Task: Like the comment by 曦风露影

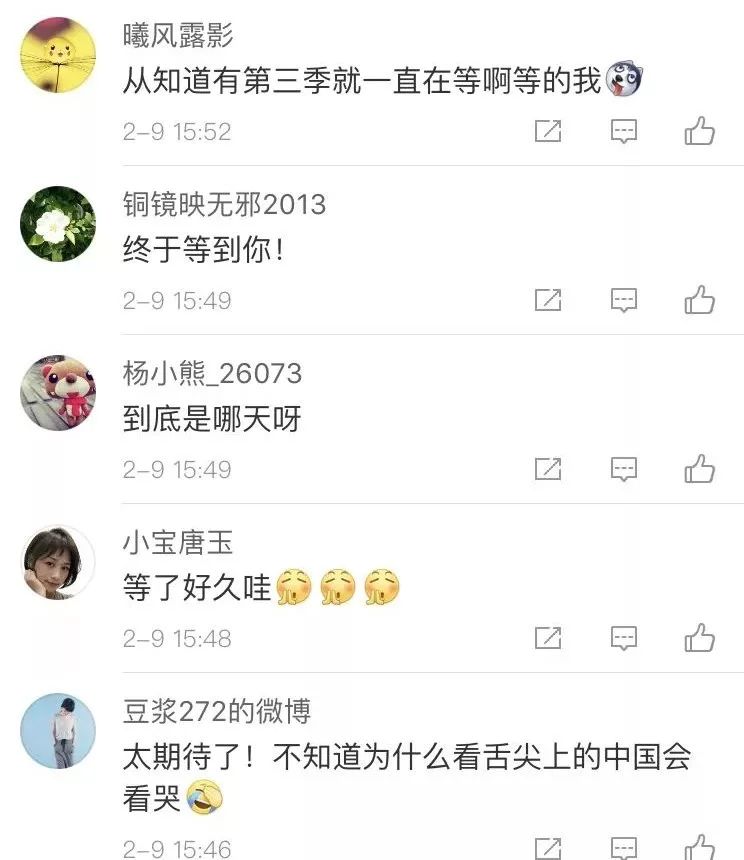Action: (700, 131)
